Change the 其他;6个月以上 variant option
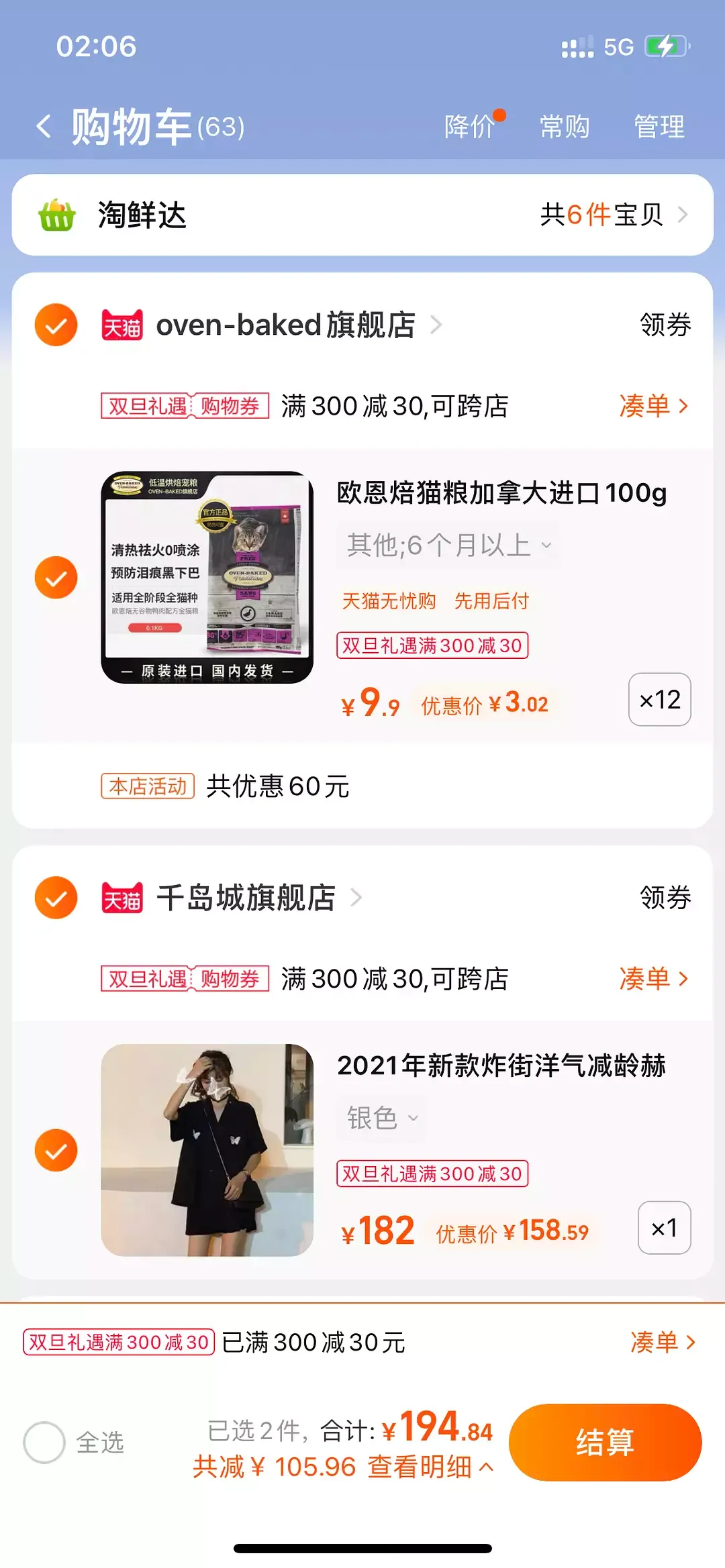 (x=448, y=545)
